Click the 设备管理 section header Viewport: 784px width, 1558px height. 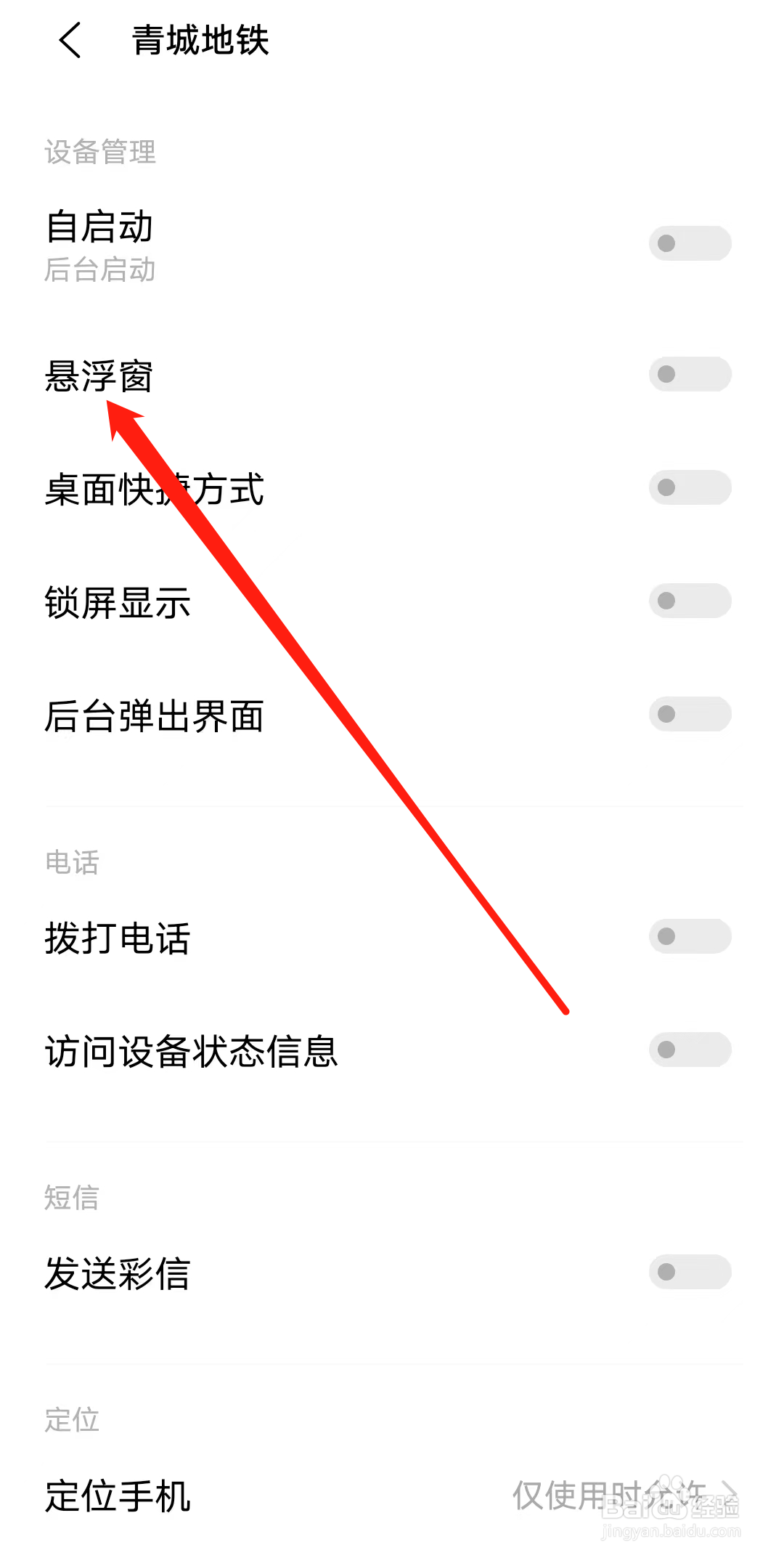pos(99,151)
